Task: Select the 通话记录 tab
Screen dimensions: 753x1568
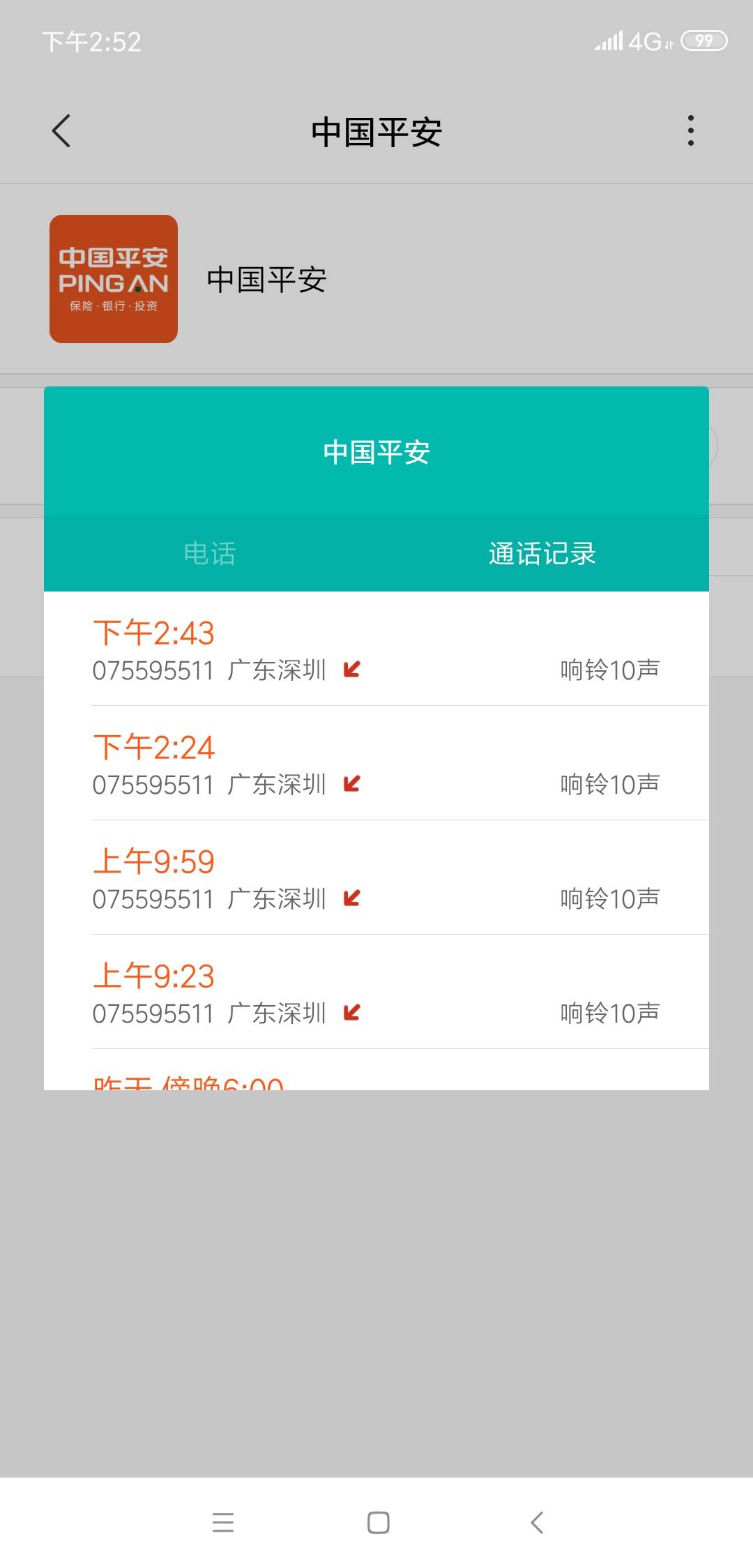Action: click(x=542, y=554)
